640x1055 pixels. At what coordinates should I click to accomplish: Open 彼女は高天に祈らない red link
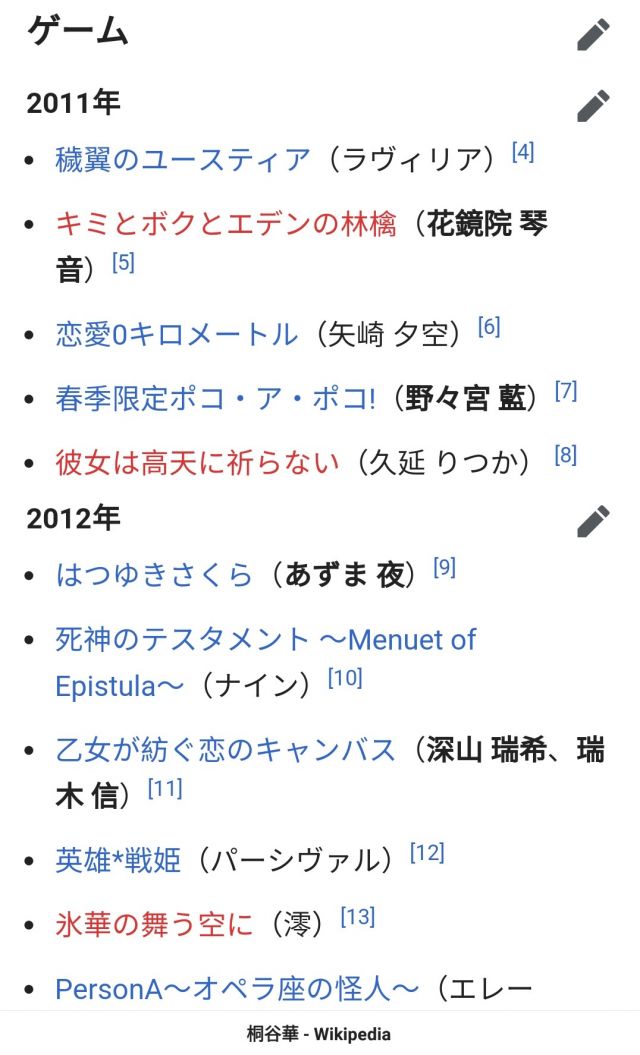[x=198, y=462]
